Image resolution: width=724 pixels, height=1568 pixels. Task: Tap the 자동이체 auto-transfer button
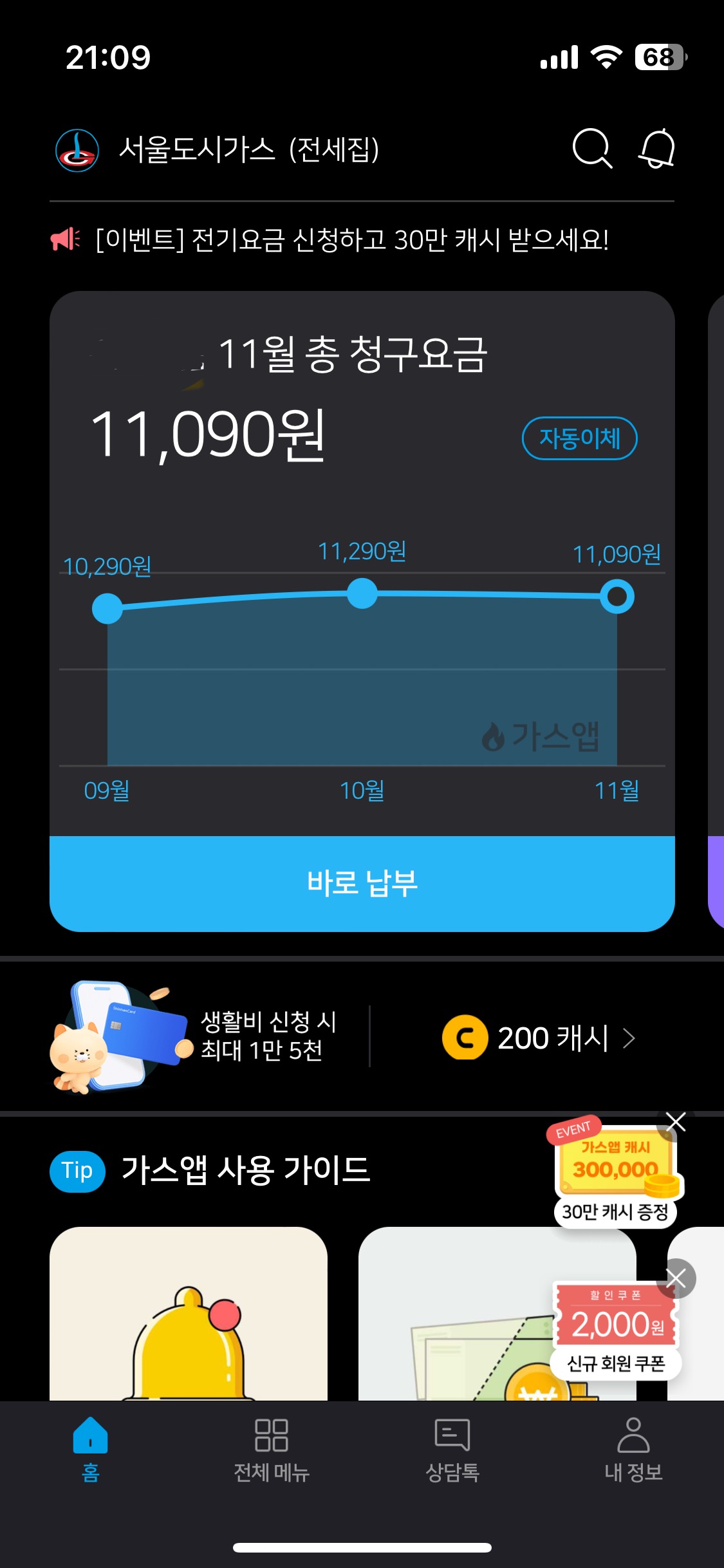tap(579, 438)
